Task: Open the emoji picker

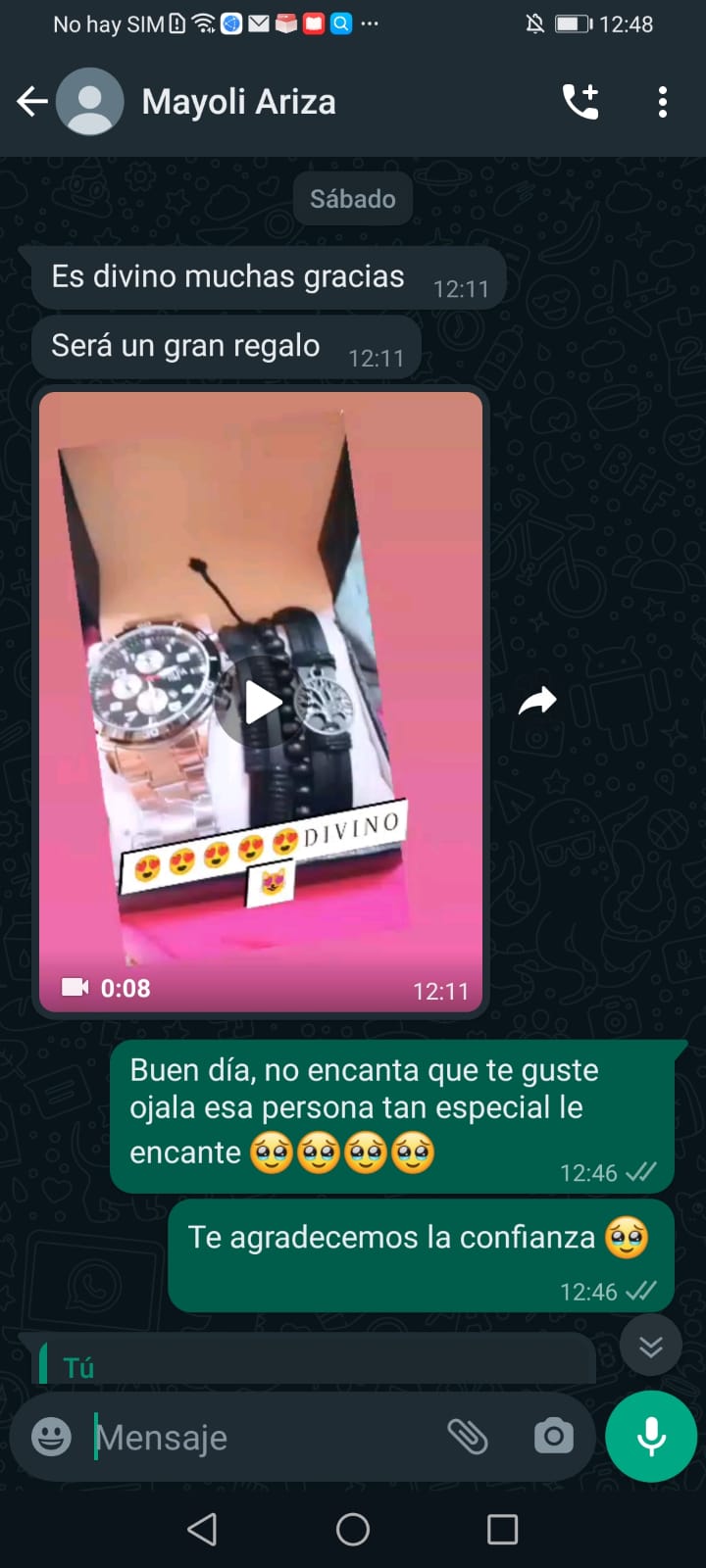Action: [51, 1437]
